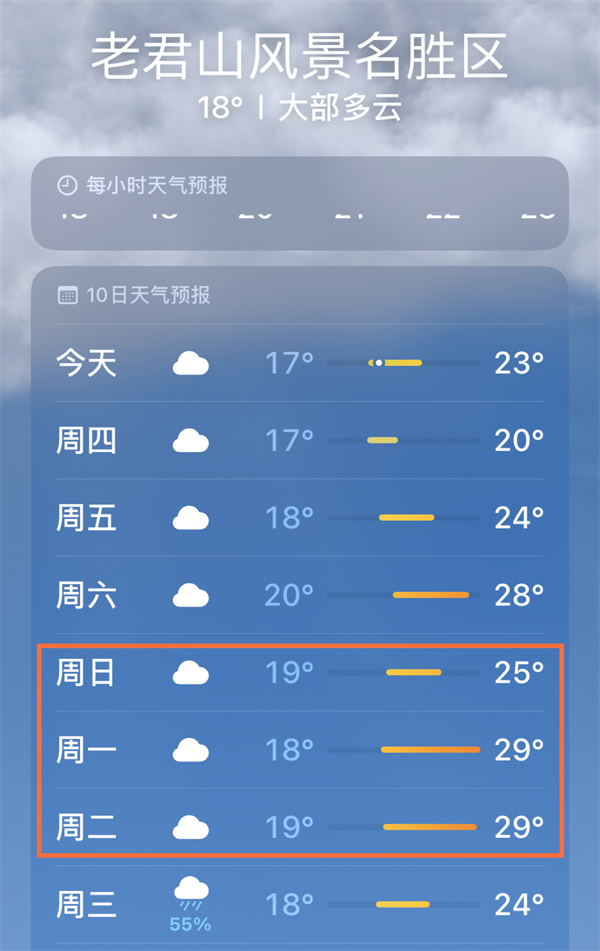The width and height of the screenshot is (600, 951).
Task: Show forecast details for 周一
Action: click(x=299, y=750)
